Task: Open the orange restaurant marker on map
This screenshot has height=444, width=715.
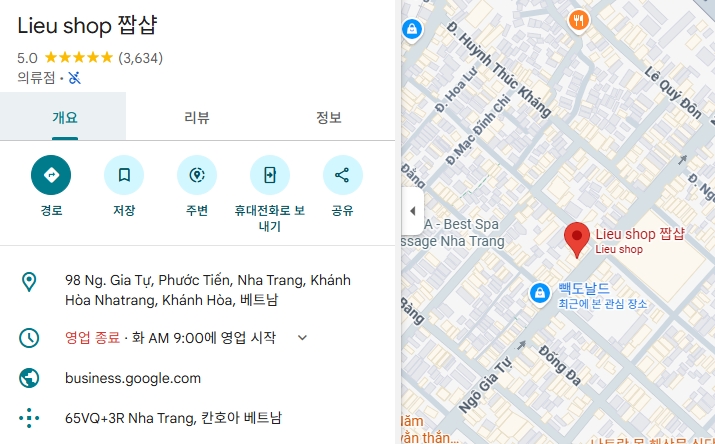Action: click(x=579, y=20)
